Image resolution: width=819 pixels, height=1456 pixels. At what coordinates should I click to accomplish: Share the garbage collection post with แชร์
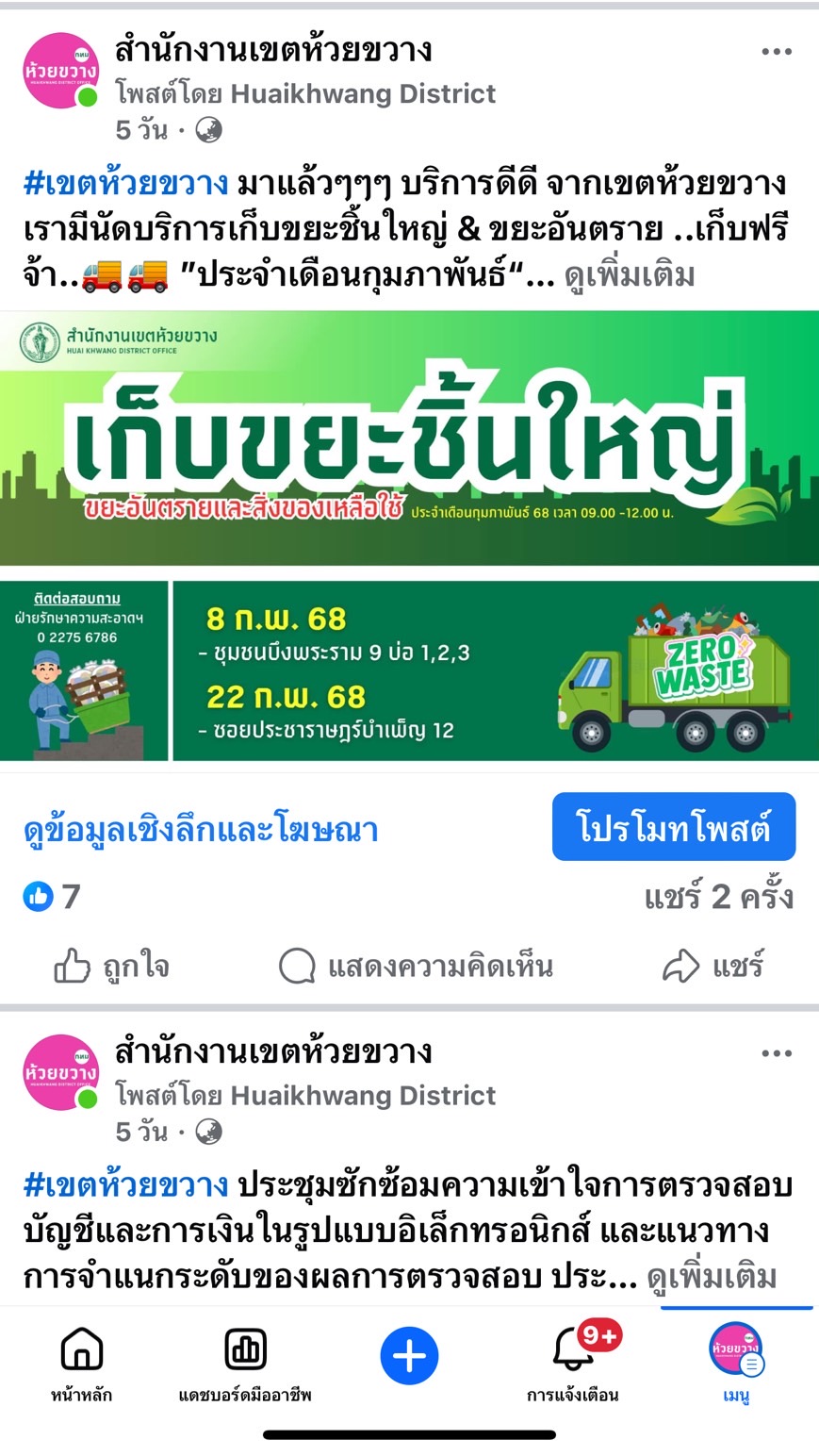point(713,967)
